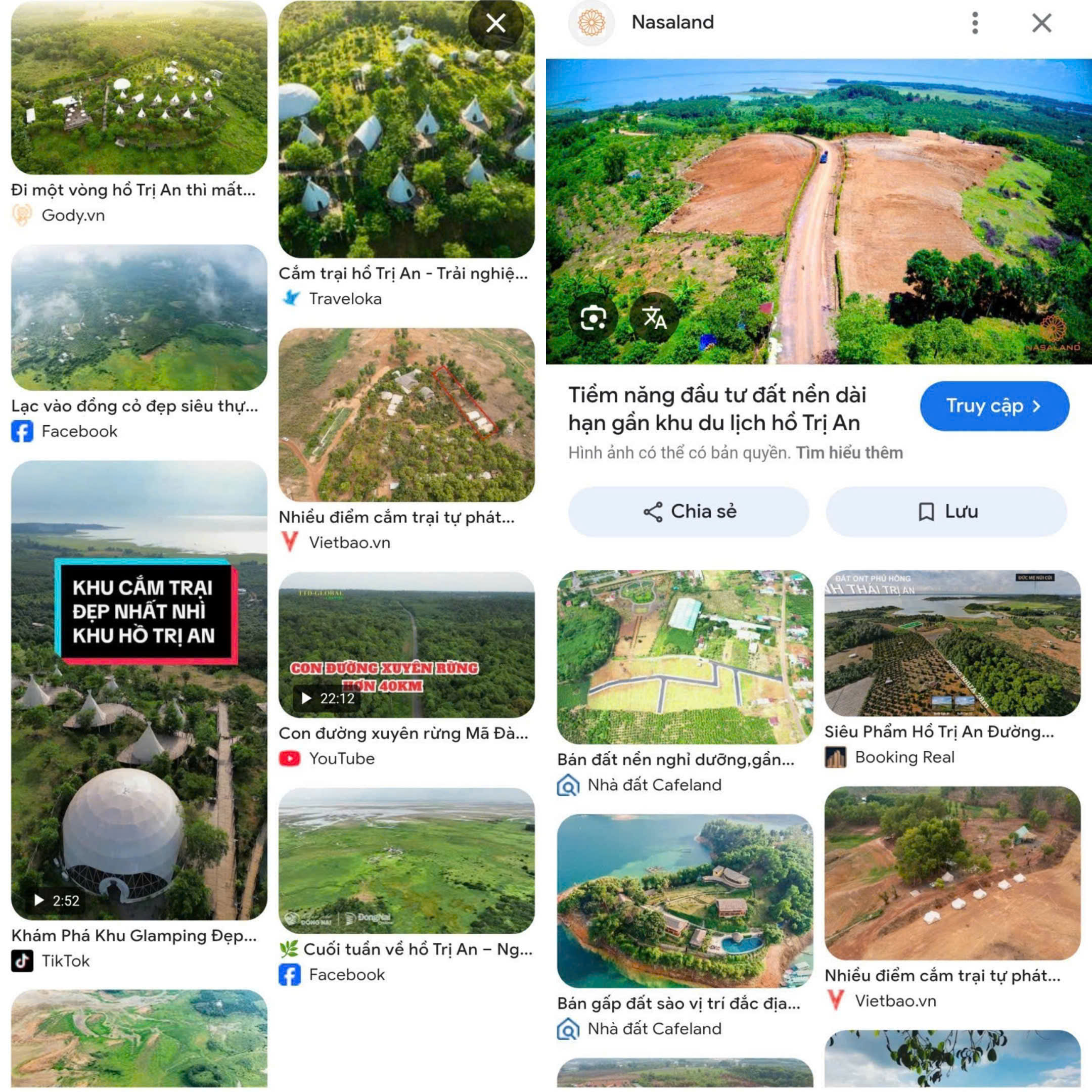Open the Tìm hiểu thêm link
Image resolution: width=1092 pixels, height=1092 pixels.
849,453
